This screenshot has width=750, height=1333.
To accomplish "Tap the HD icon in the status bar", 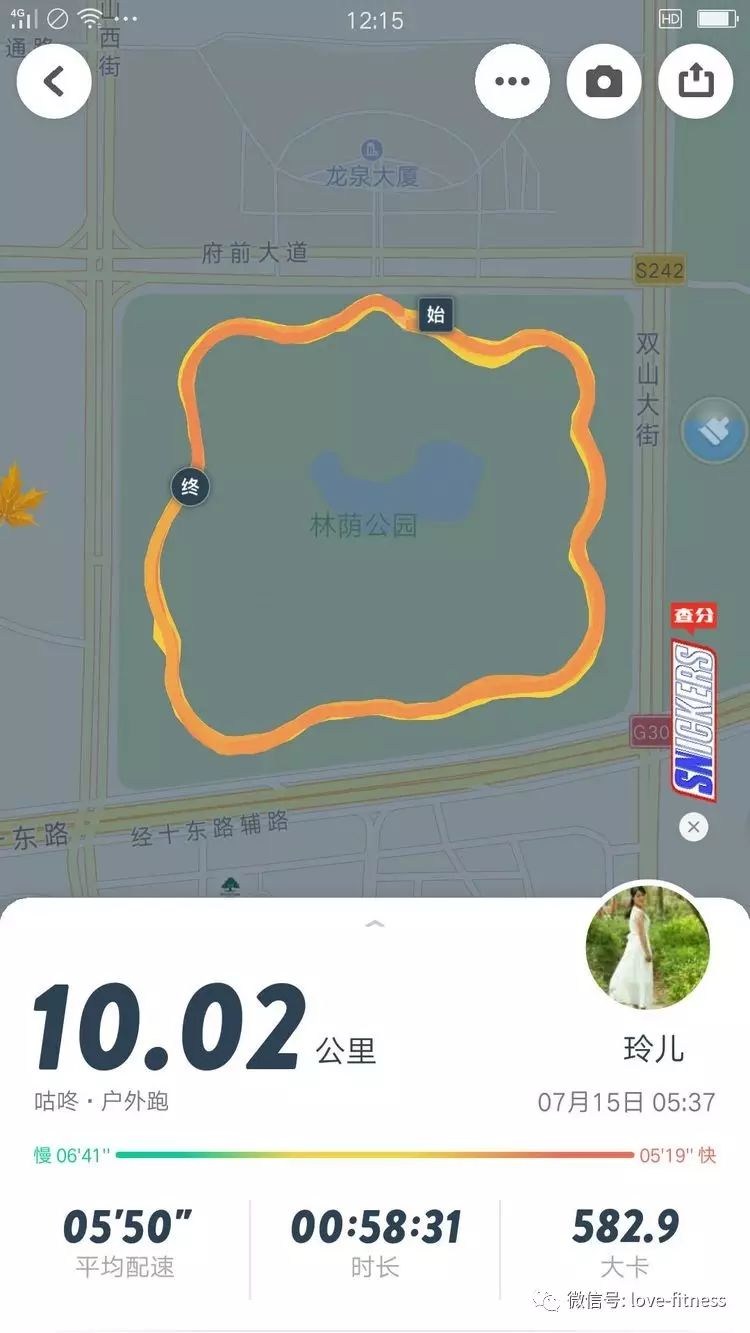I will [x=669, y=18].
